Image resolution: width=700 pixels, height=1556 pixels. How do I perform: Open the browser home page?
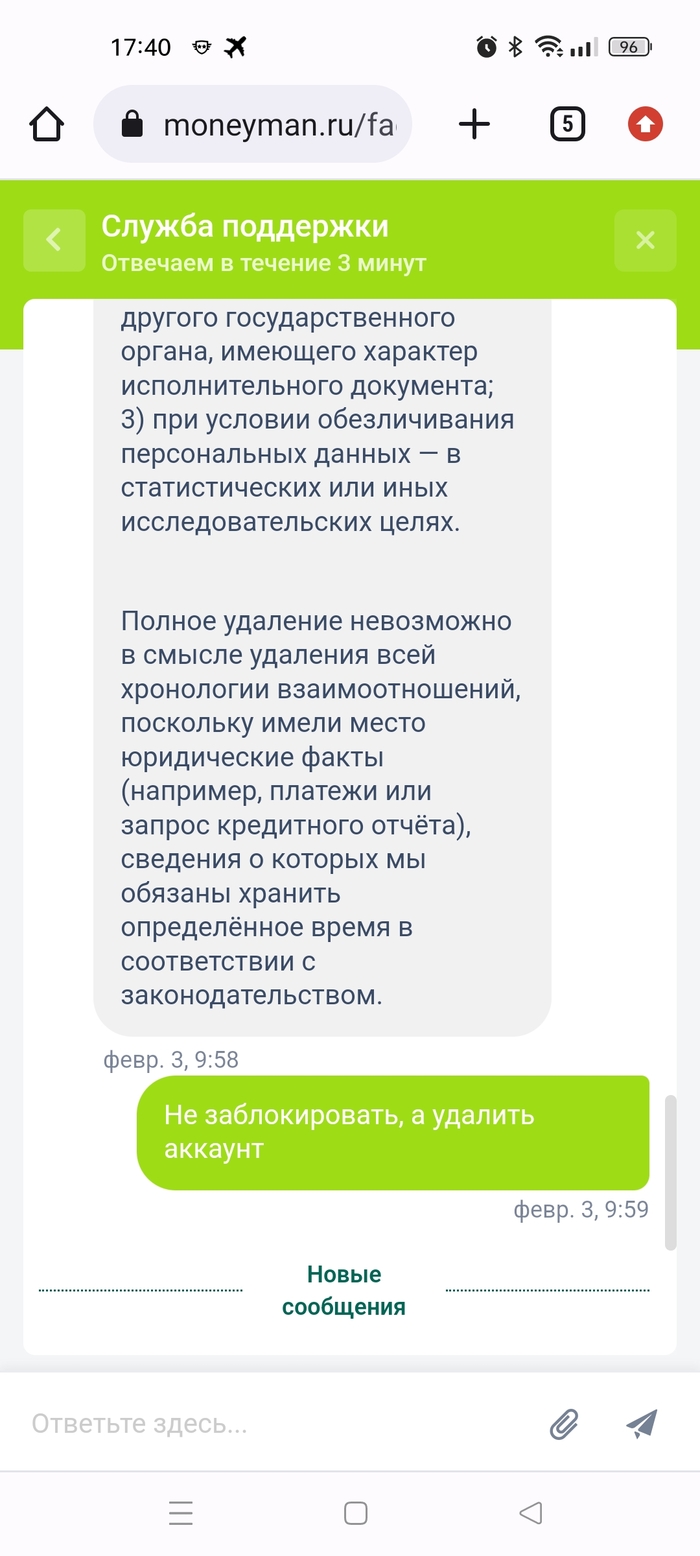pos(47,125)
